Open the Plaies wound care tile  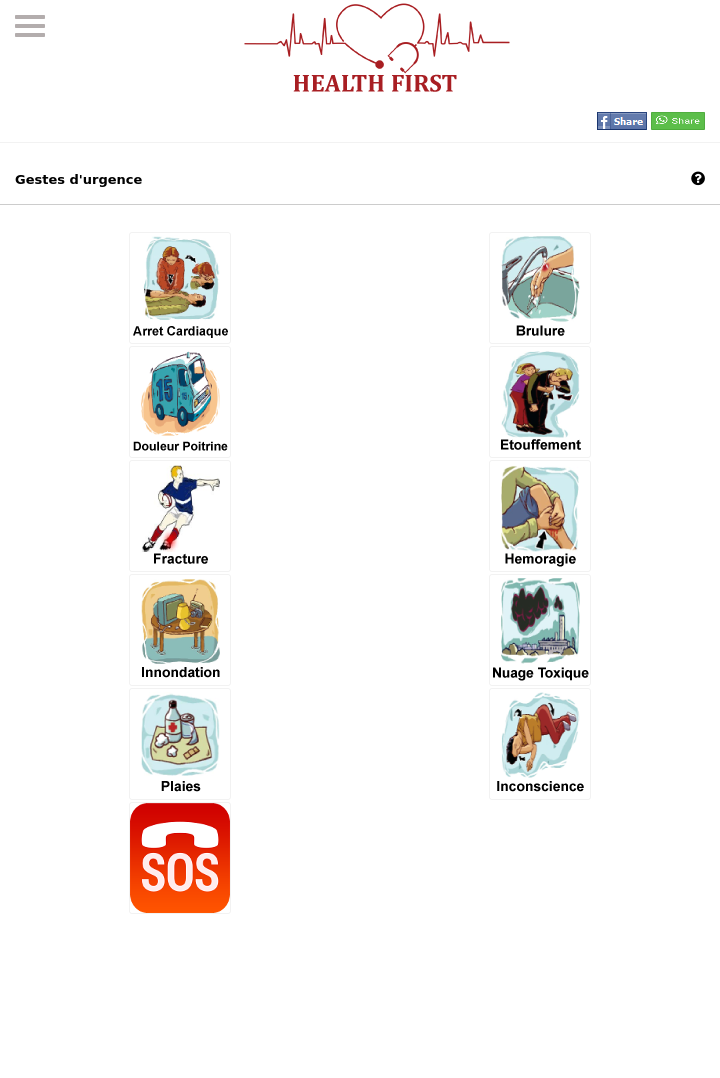coord(180,744)
